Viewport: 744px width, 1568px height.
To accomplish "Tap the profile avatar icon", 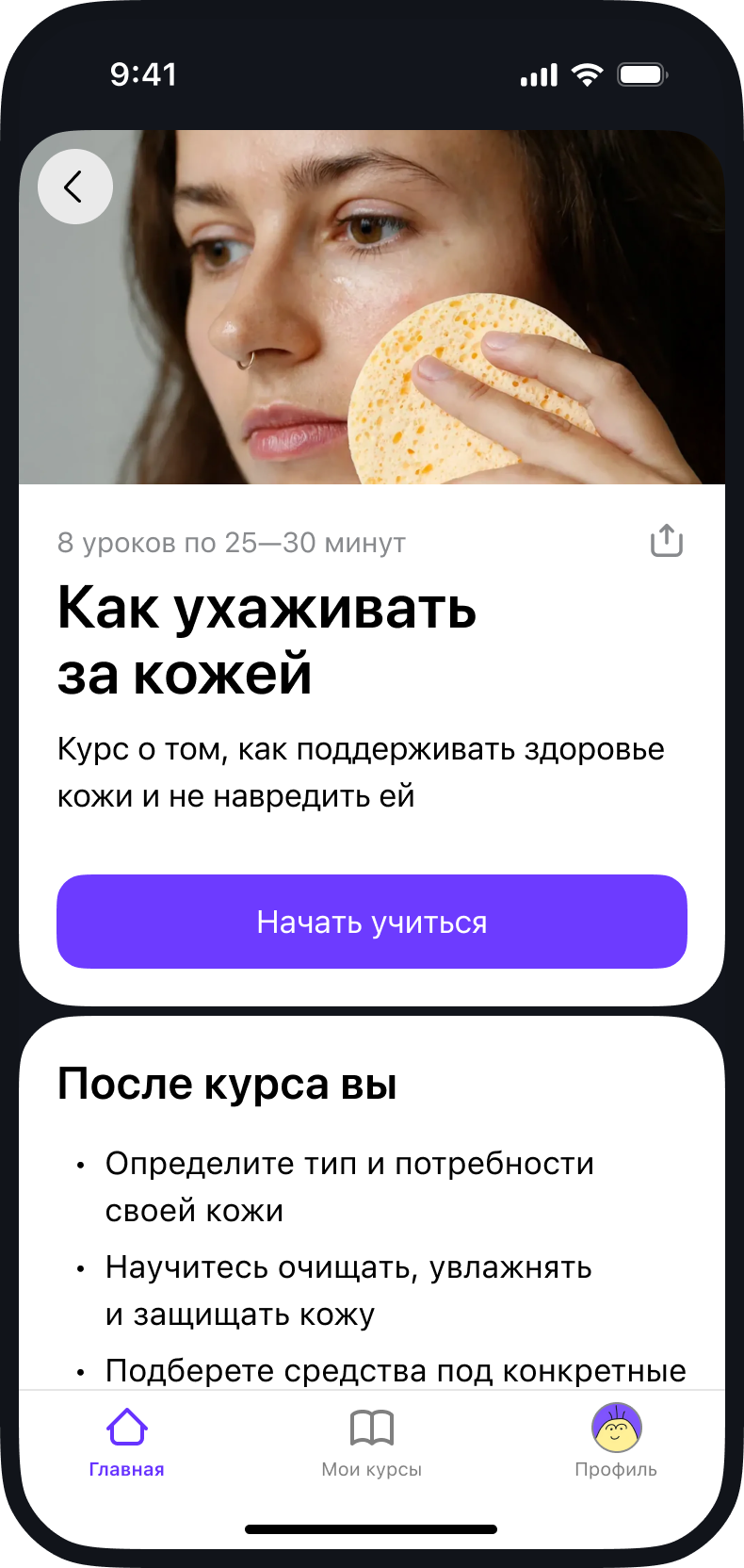I will (617, 1426).
